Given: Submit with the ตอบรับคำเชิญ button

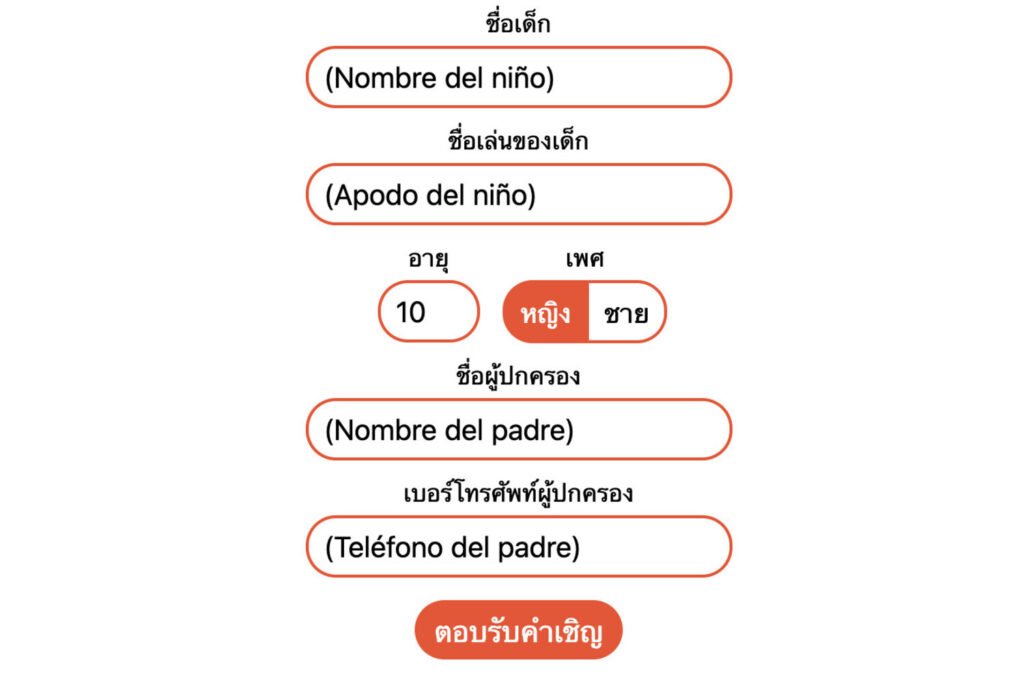Looking at the screenshot, I should click(518, 631).
